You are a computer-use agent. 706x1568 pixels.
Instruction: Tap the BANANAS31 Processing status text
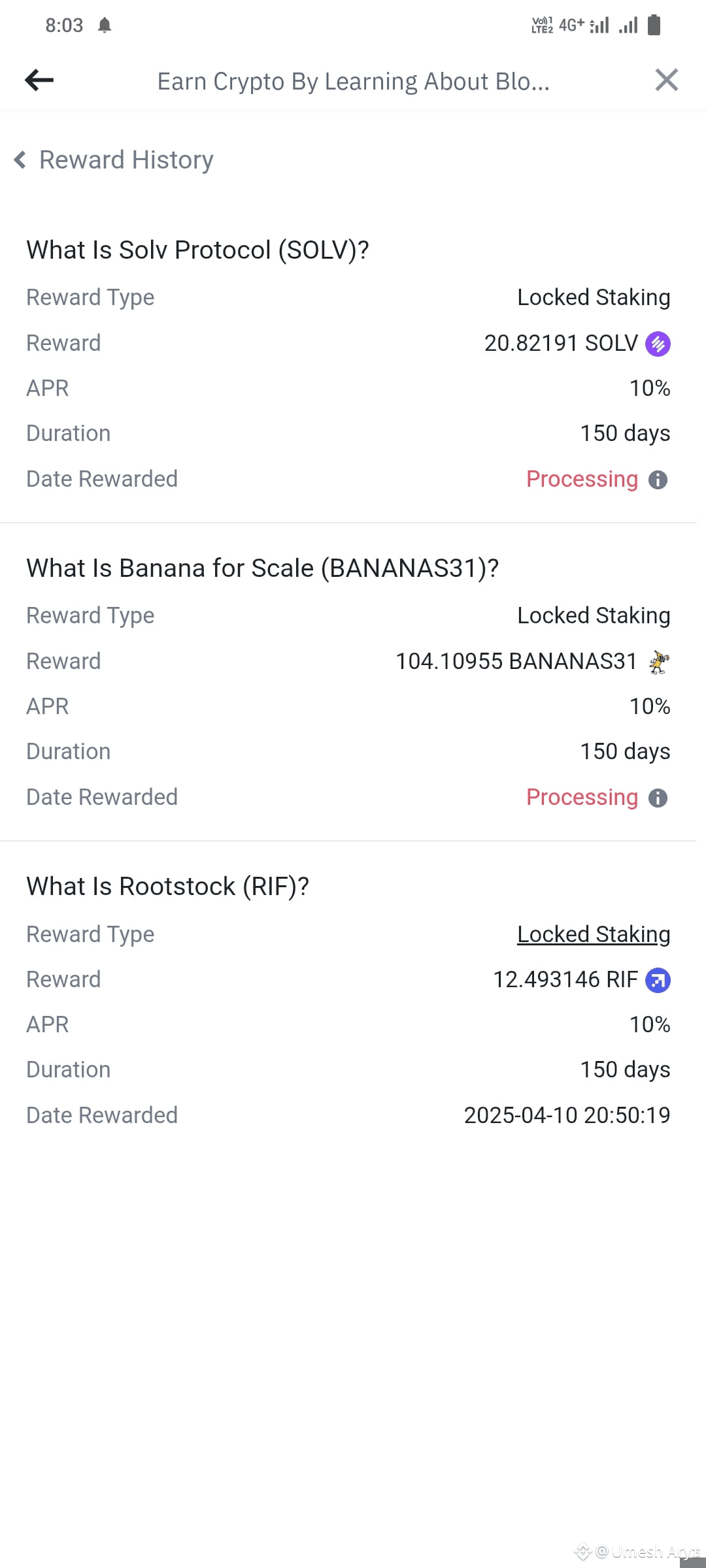pyautogui.click(x=582, y=797)
